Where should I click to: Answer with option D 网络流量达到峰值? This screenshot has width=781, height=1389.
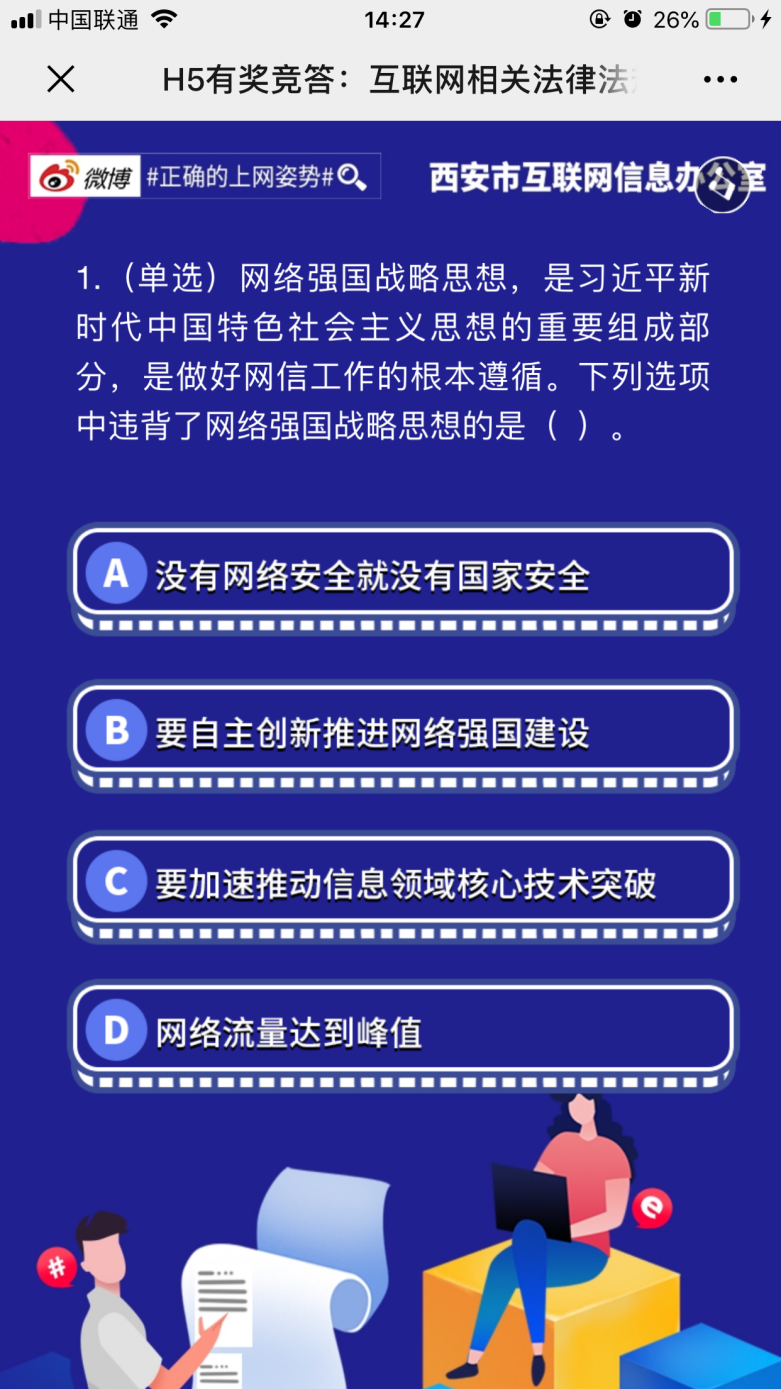(x=403, y=1030)
